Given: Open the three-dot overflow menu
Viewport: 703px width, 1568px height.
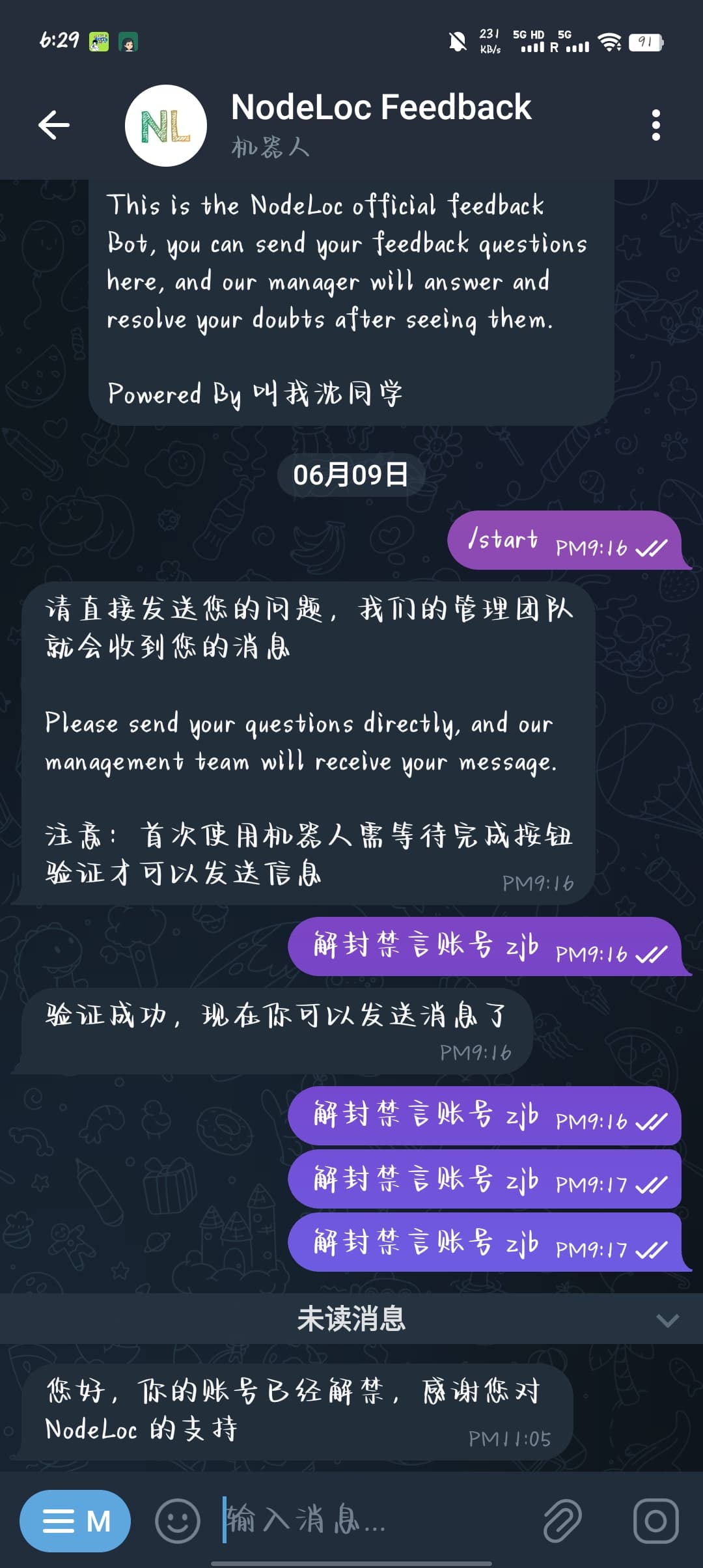Looking at the screenshot, I should click(655, 125).
